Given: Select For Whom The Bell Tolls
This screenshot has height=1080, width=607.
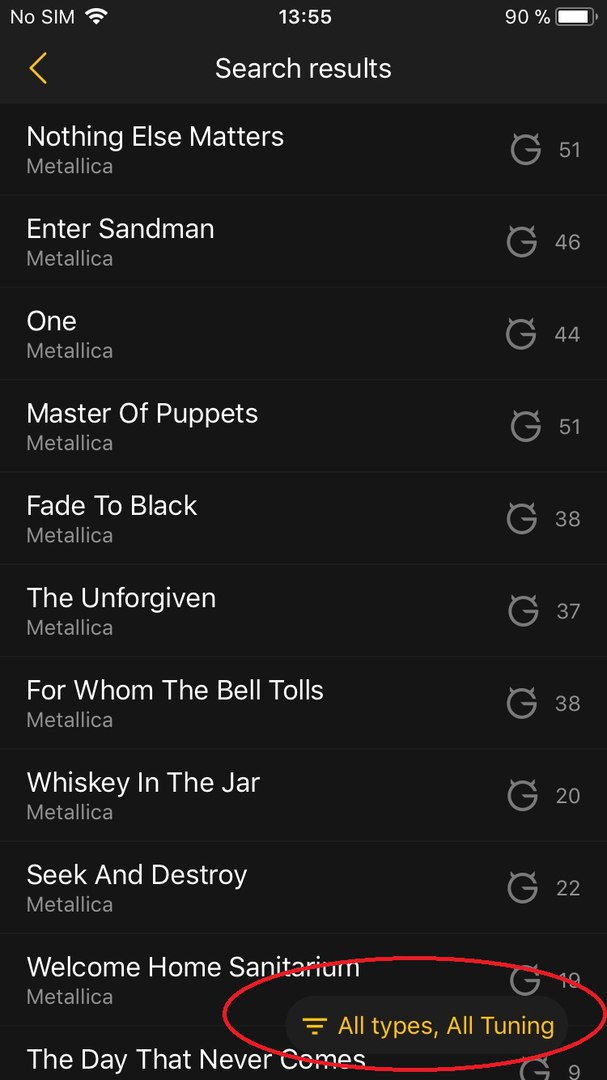Looking at the screenshot, I should tap(303, 703).
